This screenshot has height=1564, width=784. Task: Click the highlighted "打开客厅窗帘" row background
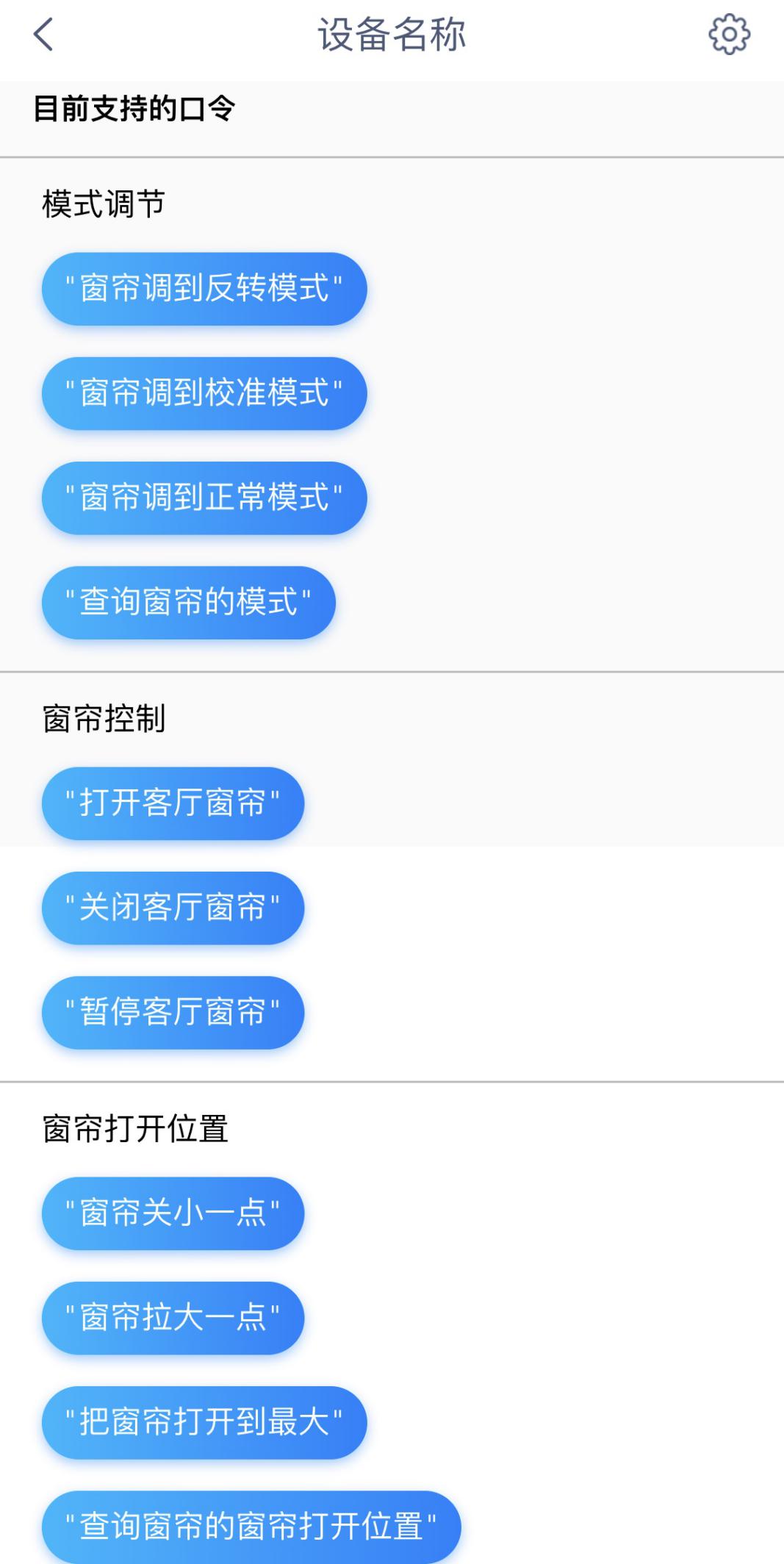(514, 803)
